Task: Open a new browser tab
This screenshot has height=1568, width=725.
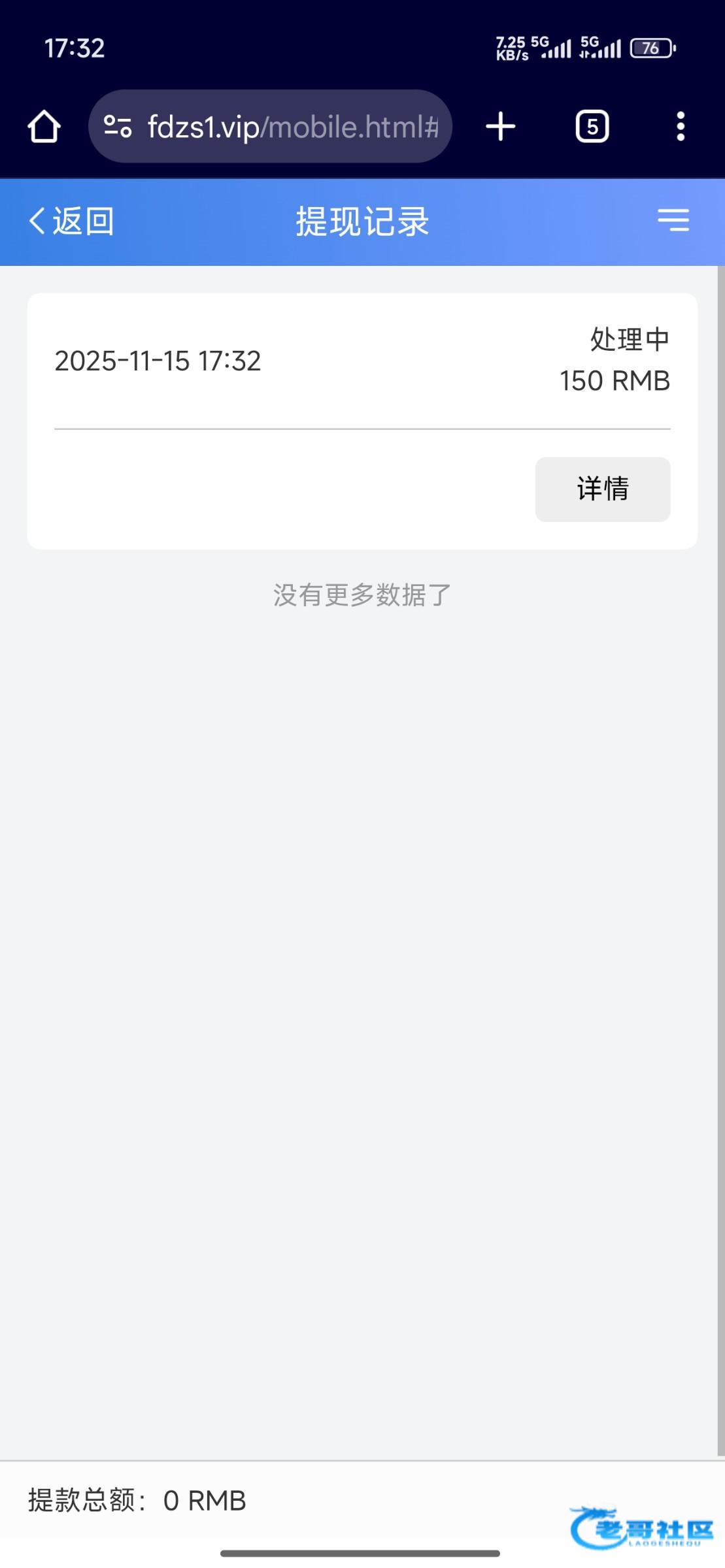Action: tap(501, 126)
